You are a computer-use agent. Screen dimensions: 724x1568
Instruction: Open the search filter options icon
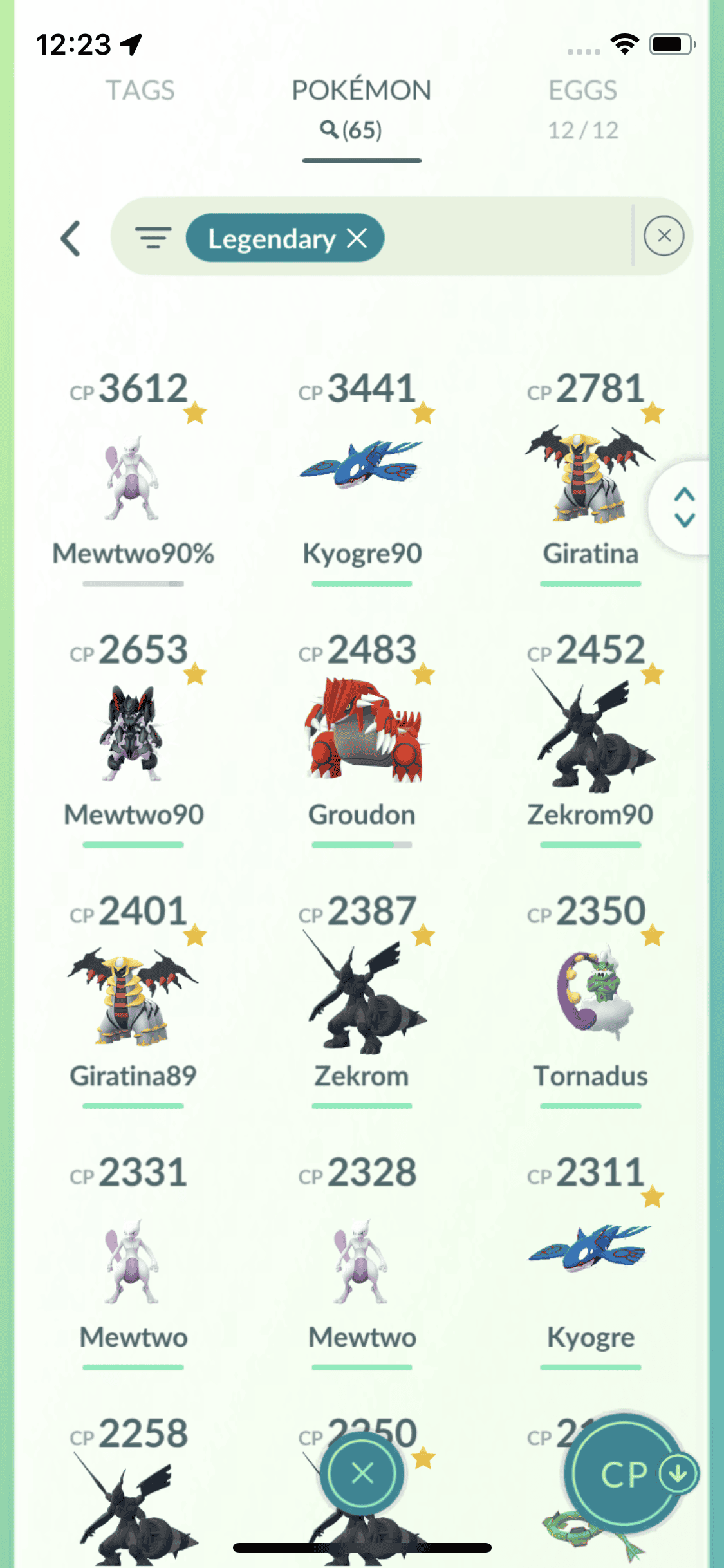coord(153,238)
